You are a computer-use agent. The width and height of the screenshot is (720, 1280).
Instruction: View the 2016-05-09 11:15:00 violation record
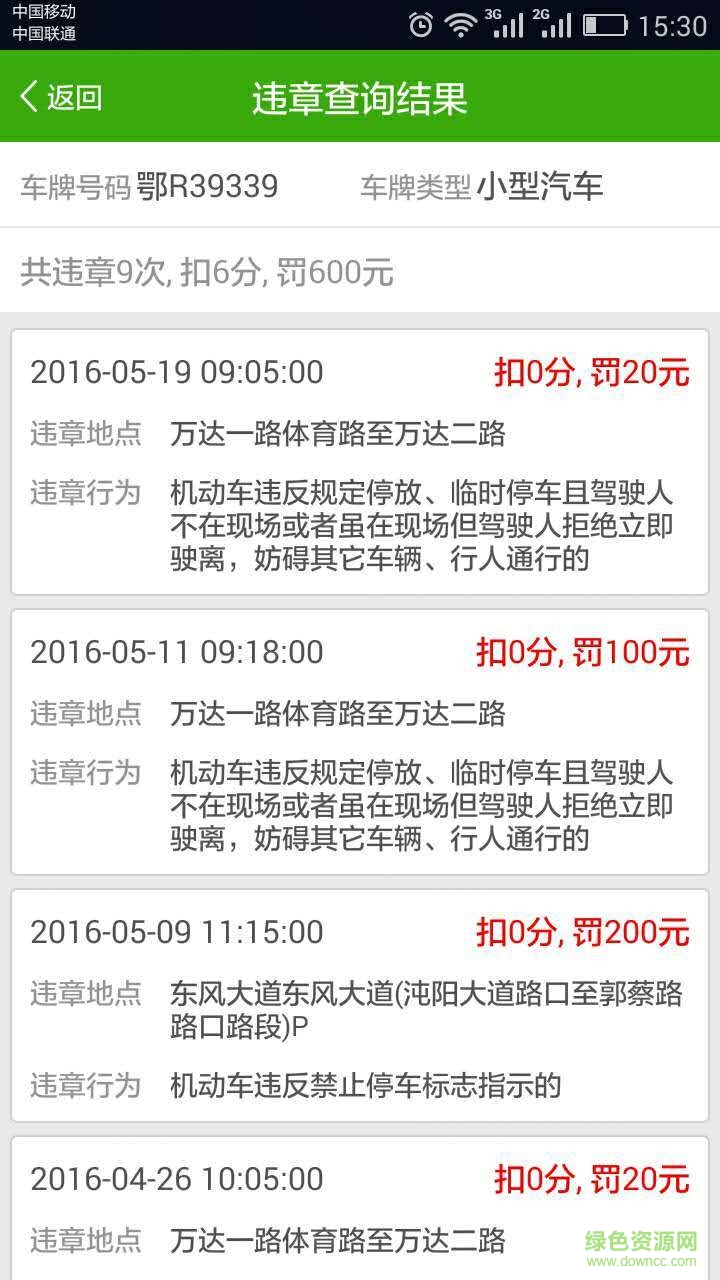pyautogui.click(x=360, y=1006)
